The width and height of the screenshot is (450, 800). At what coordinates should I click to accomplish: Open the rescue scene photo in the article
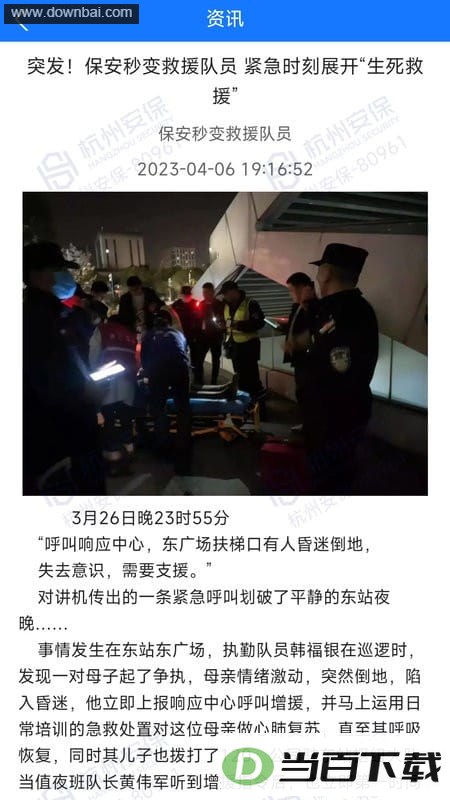click(225, 343)
